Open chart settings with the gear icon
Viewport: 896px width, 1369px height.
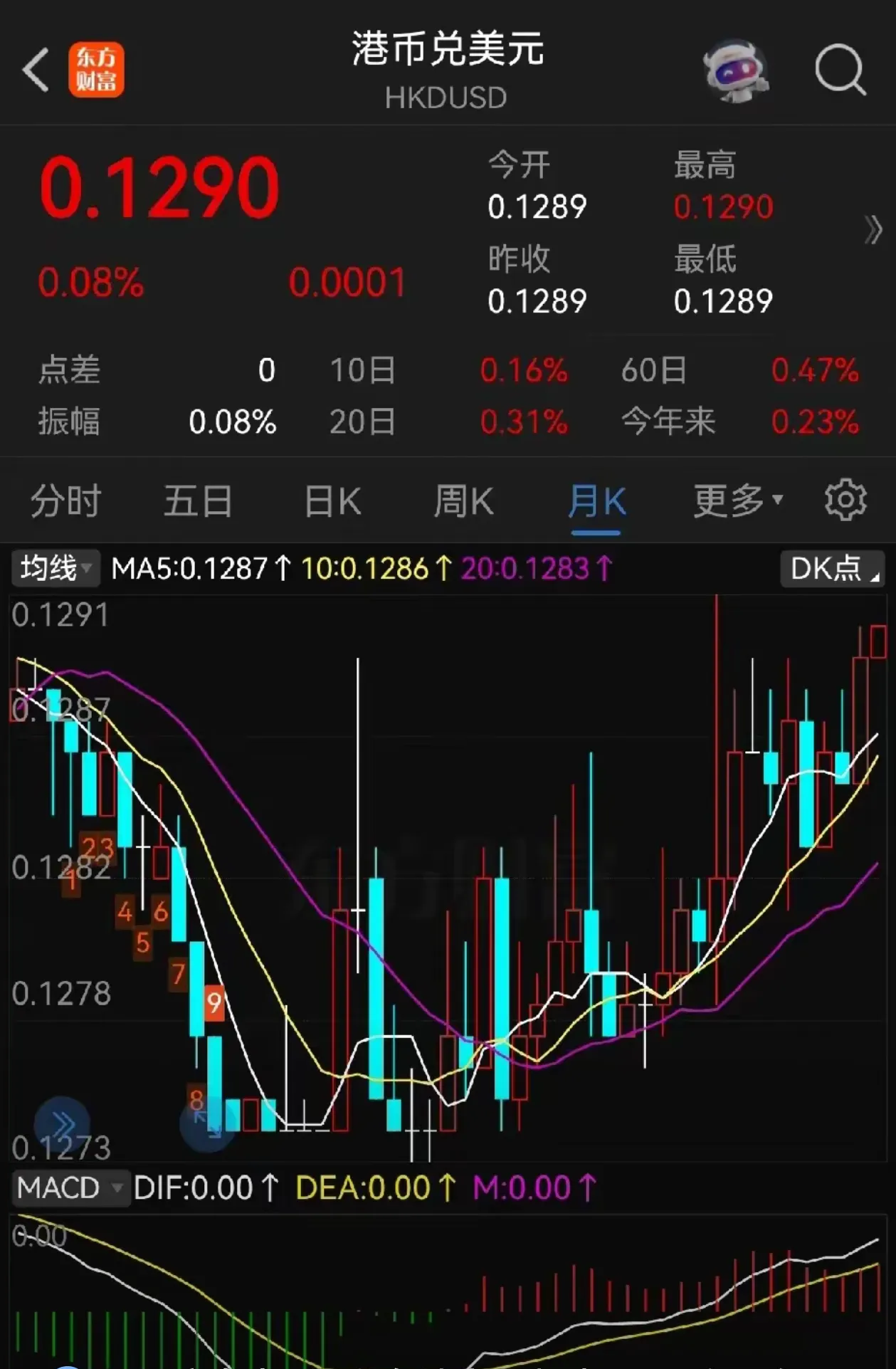pos(844,500)
